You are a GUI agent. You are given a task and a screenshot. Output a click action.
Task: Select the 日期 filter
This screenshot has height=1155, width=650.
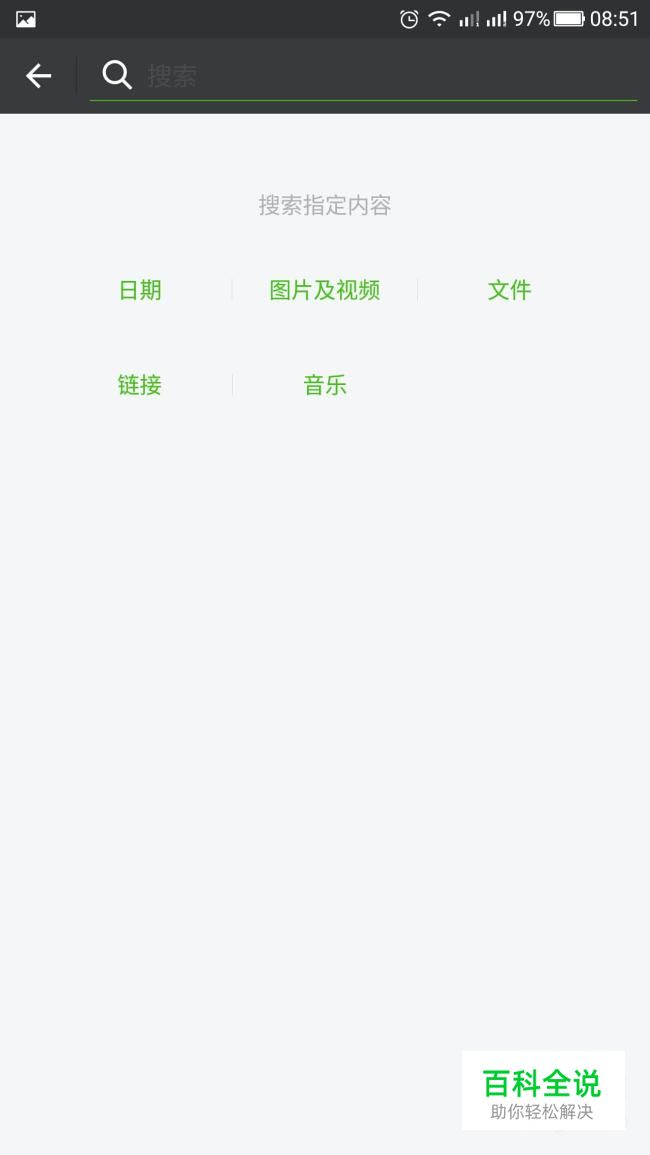(140, 290)
